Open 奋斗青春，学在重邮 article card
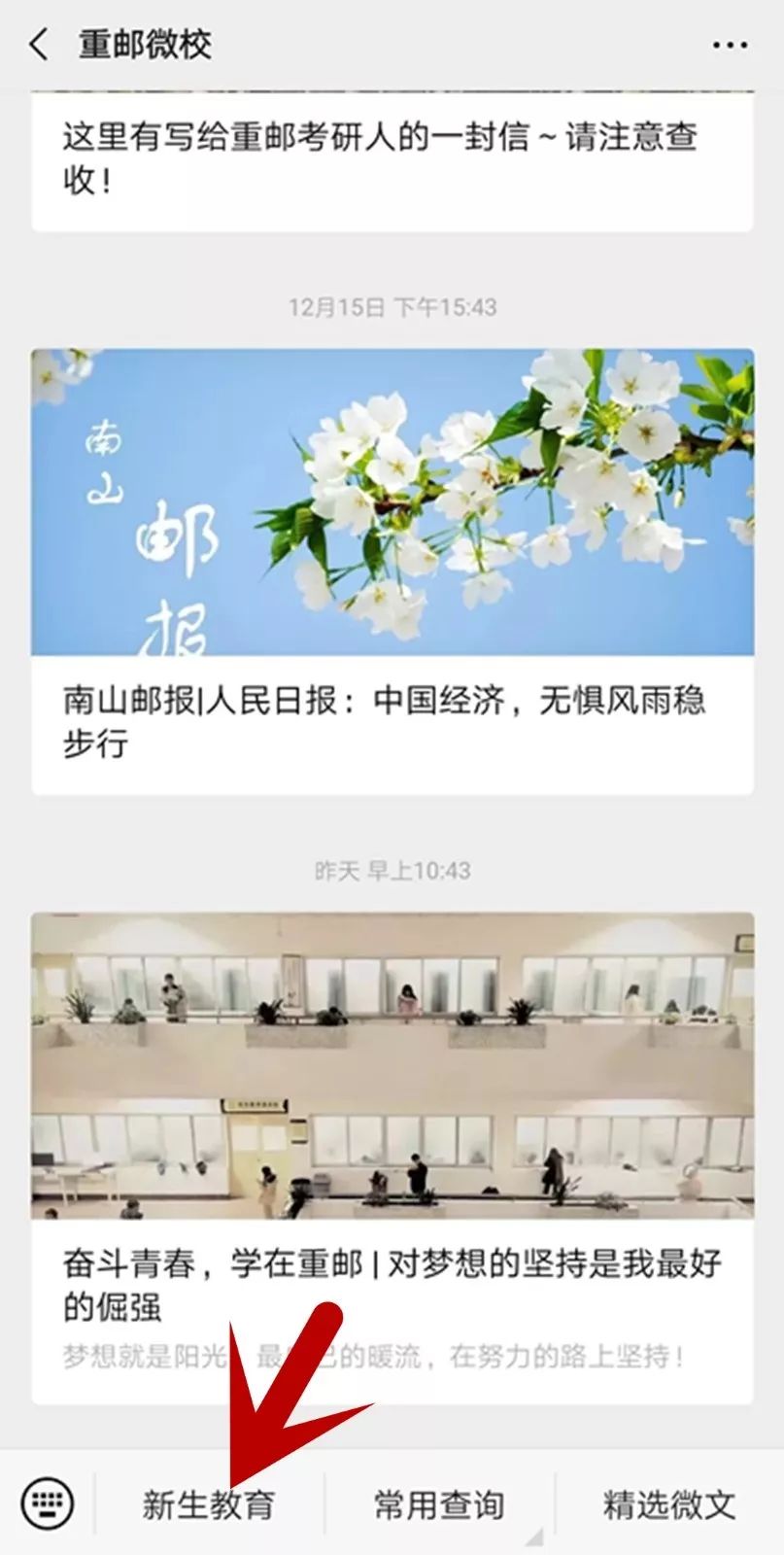 (392, 1157)
